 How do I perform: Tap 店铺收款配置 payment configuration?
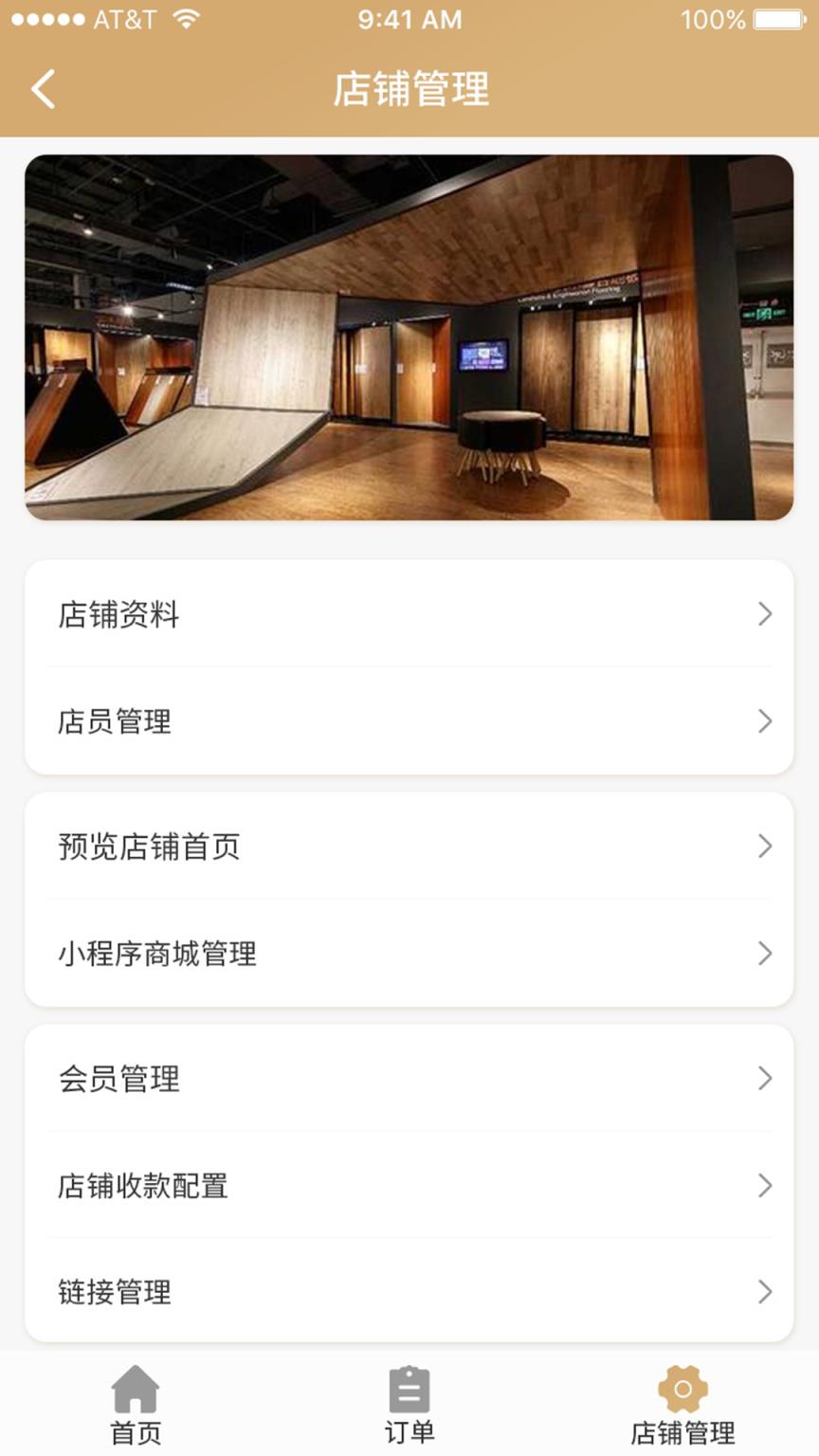point(409,1185)
